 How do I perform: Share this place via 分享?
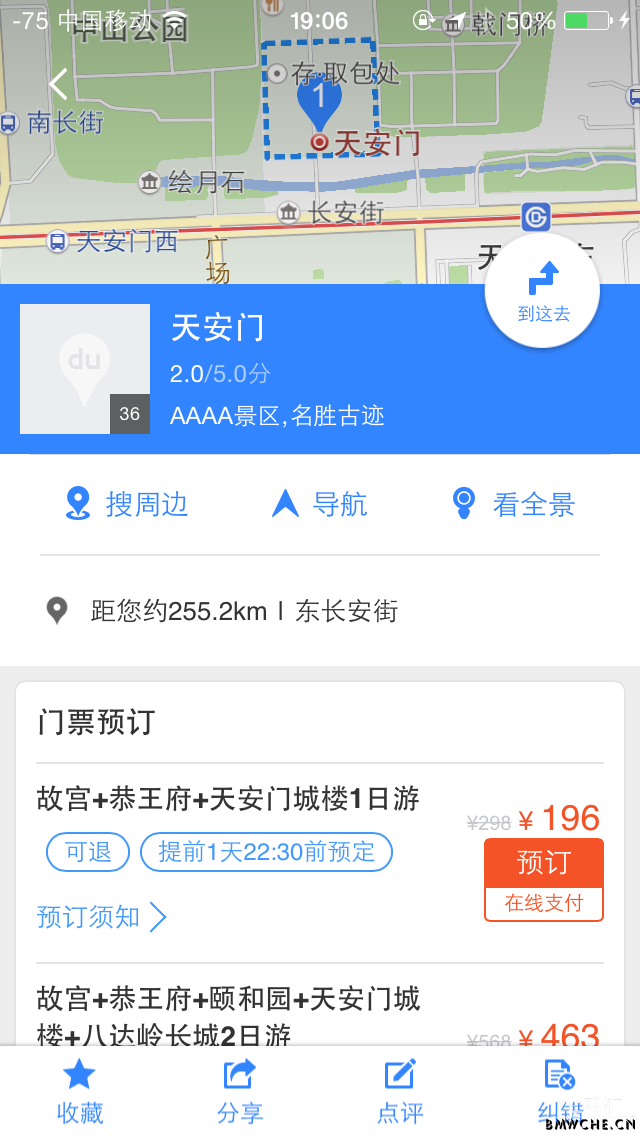(240, 1091)
